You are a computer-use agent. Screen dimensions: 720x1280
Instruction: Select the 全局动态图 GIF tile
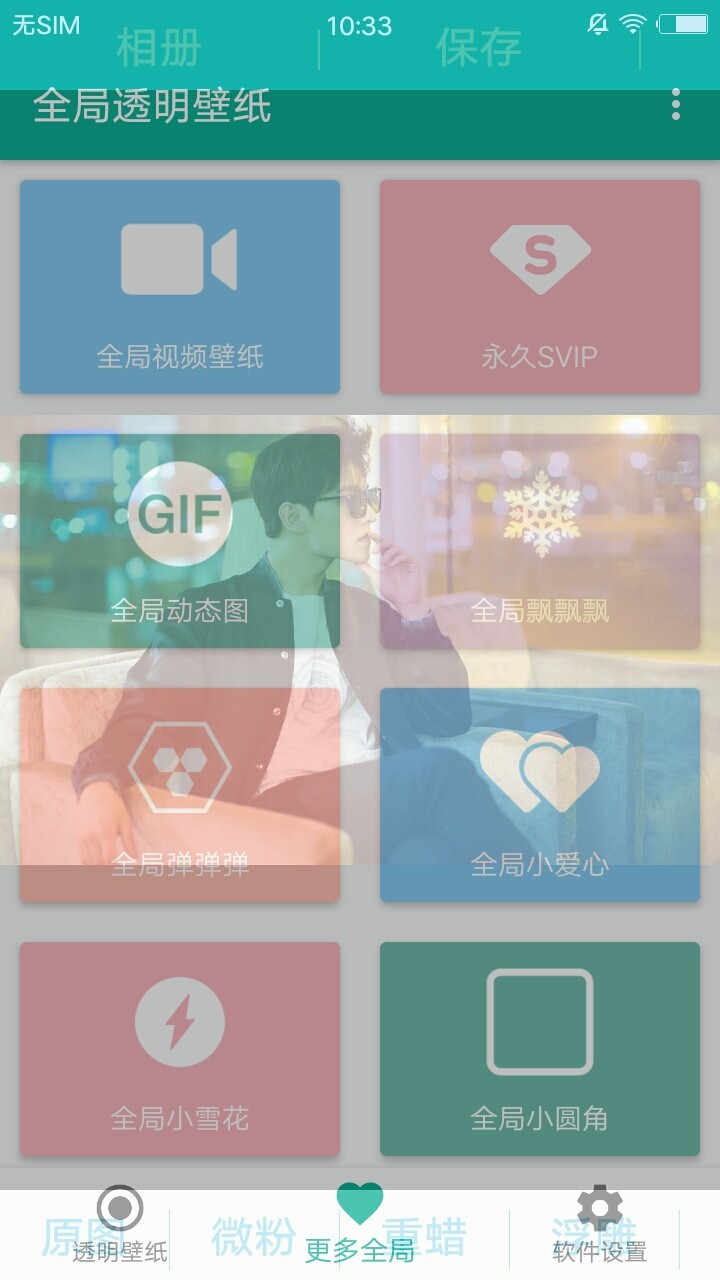click(x=180, y=541)
